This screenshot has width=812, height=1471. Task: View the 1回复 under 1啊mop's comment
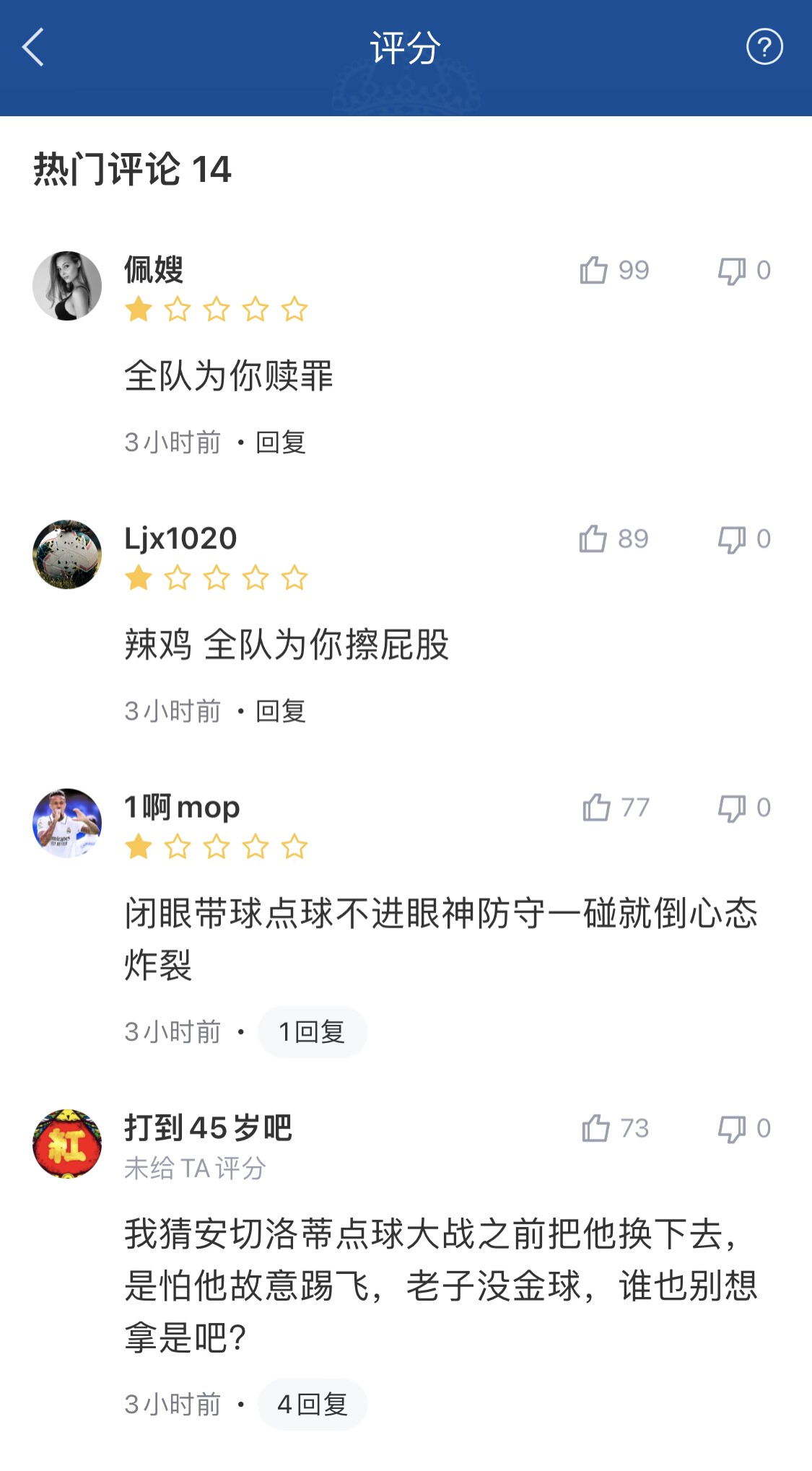(x=312, y=1032)
